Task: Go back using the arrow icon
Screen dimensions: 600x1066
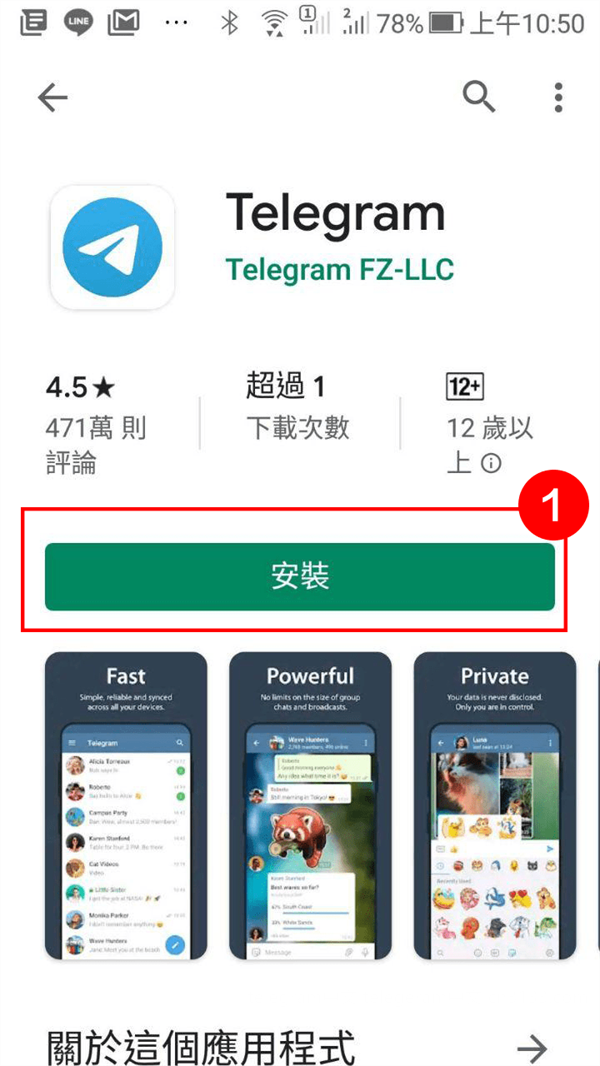Action: (52, 97)
